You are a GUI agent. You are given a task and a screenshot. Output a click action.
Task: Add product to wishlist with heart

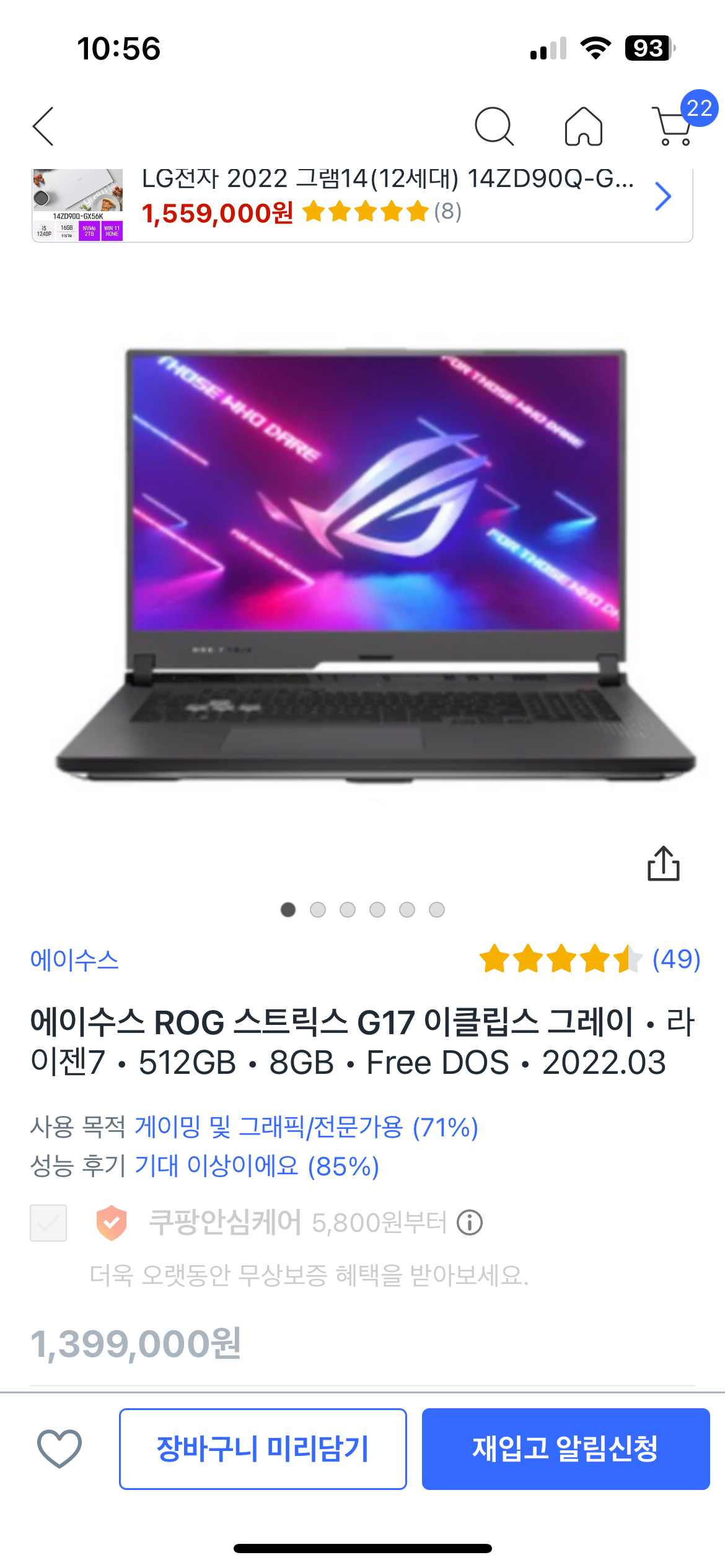pos(59,1448)
